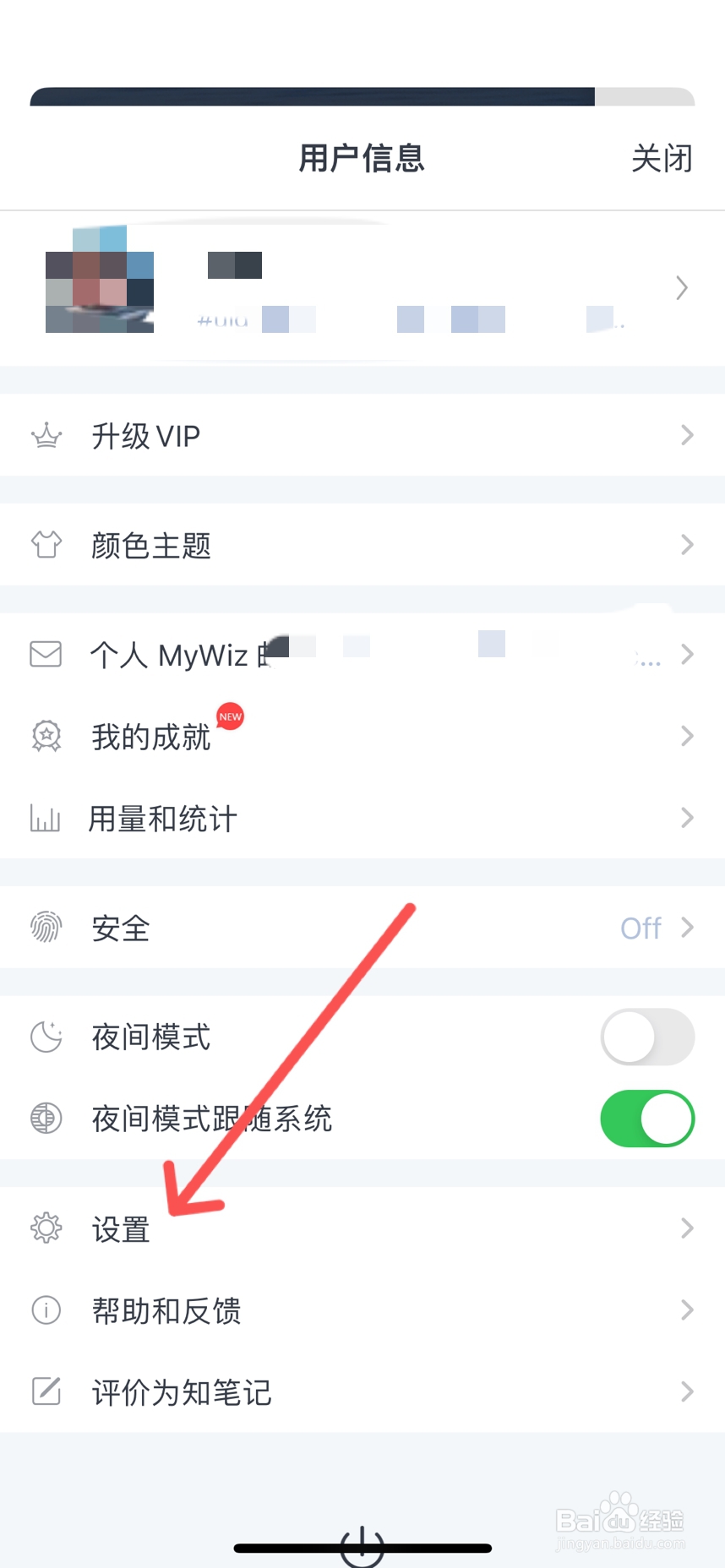Enable the 夜间模式 switch
Image resolution: width=725 pixels, height=1568 pixels.
(x=647, y=1037)
